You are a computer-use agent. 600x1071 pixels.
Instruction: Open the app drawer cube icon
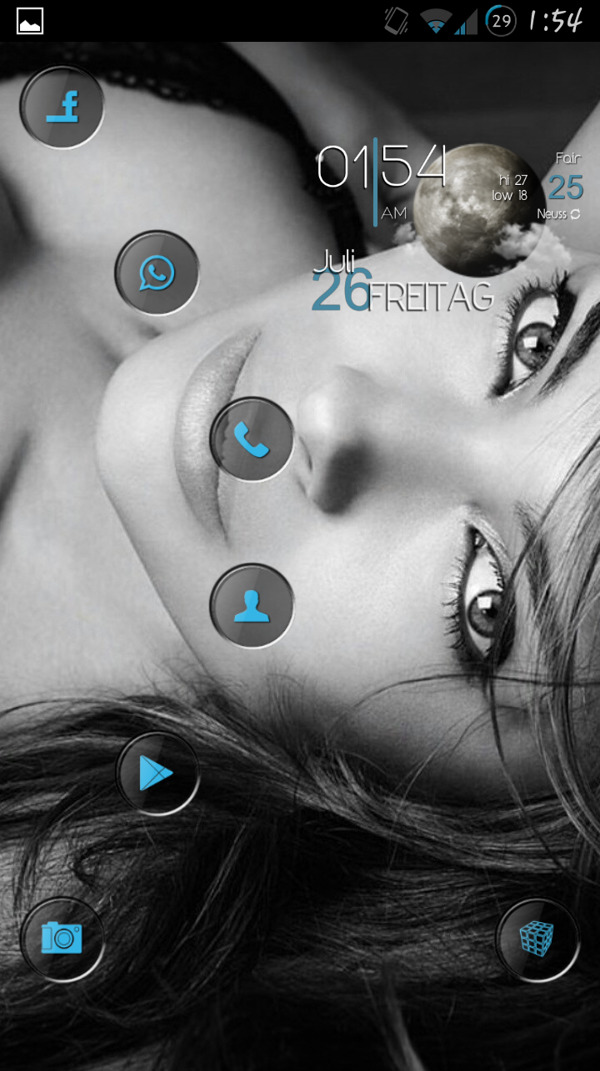(537, 940)
